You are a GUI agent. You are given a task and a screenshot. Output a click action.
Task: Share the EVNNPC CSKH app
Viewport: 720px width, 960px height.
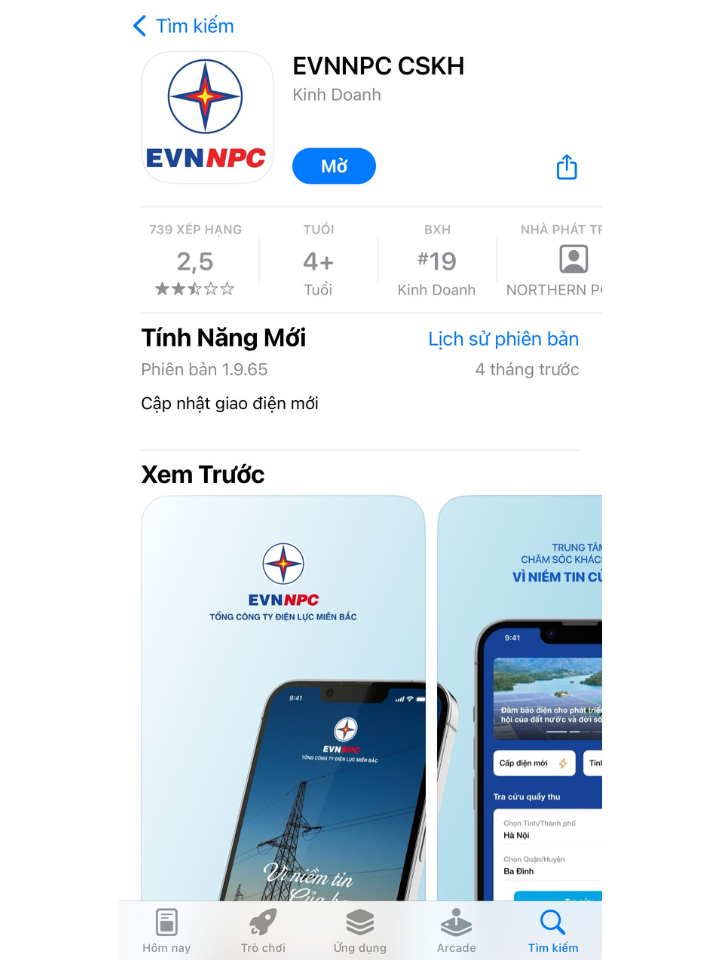[x=566, y=166]
